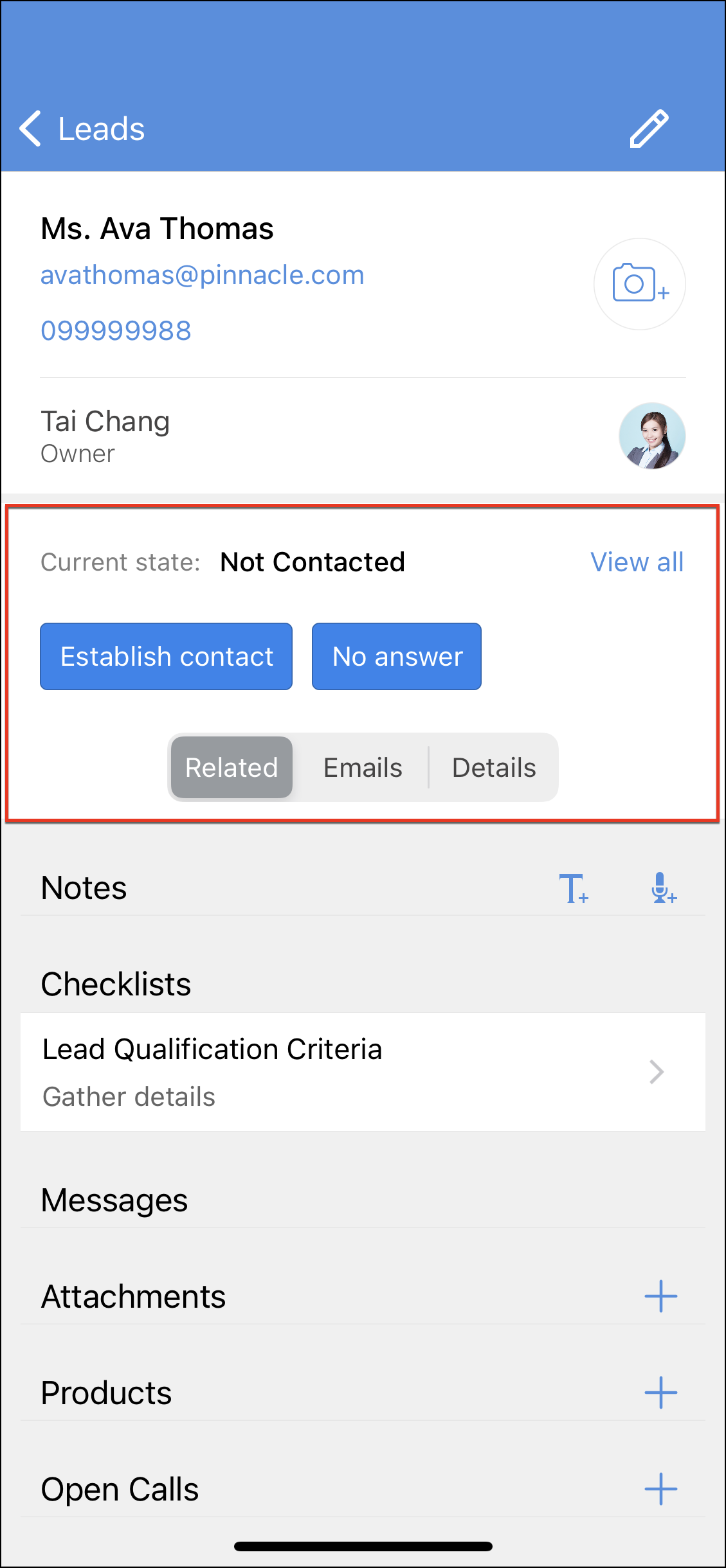This screenshot has width=726, height=1568.
Task: Edit this lead with the pencil icon
Action: pos(649,129)
